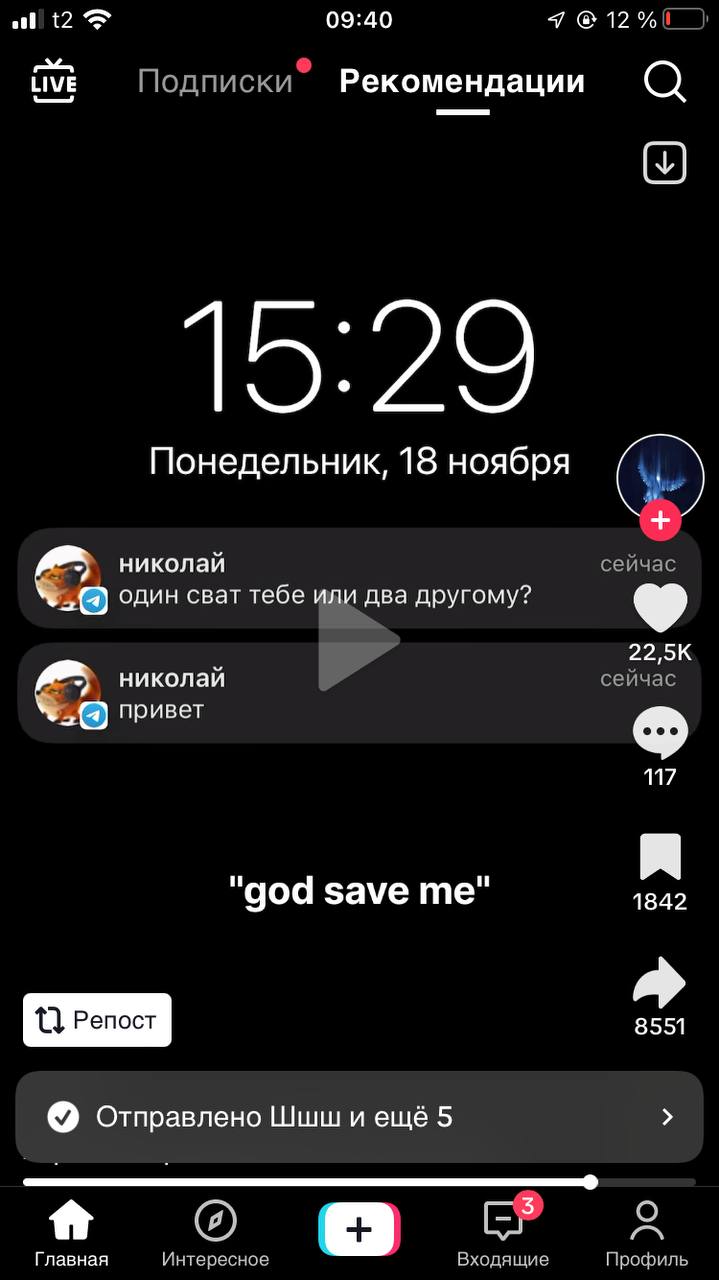Switch to the Рекомендации tab

click(462, 82)
